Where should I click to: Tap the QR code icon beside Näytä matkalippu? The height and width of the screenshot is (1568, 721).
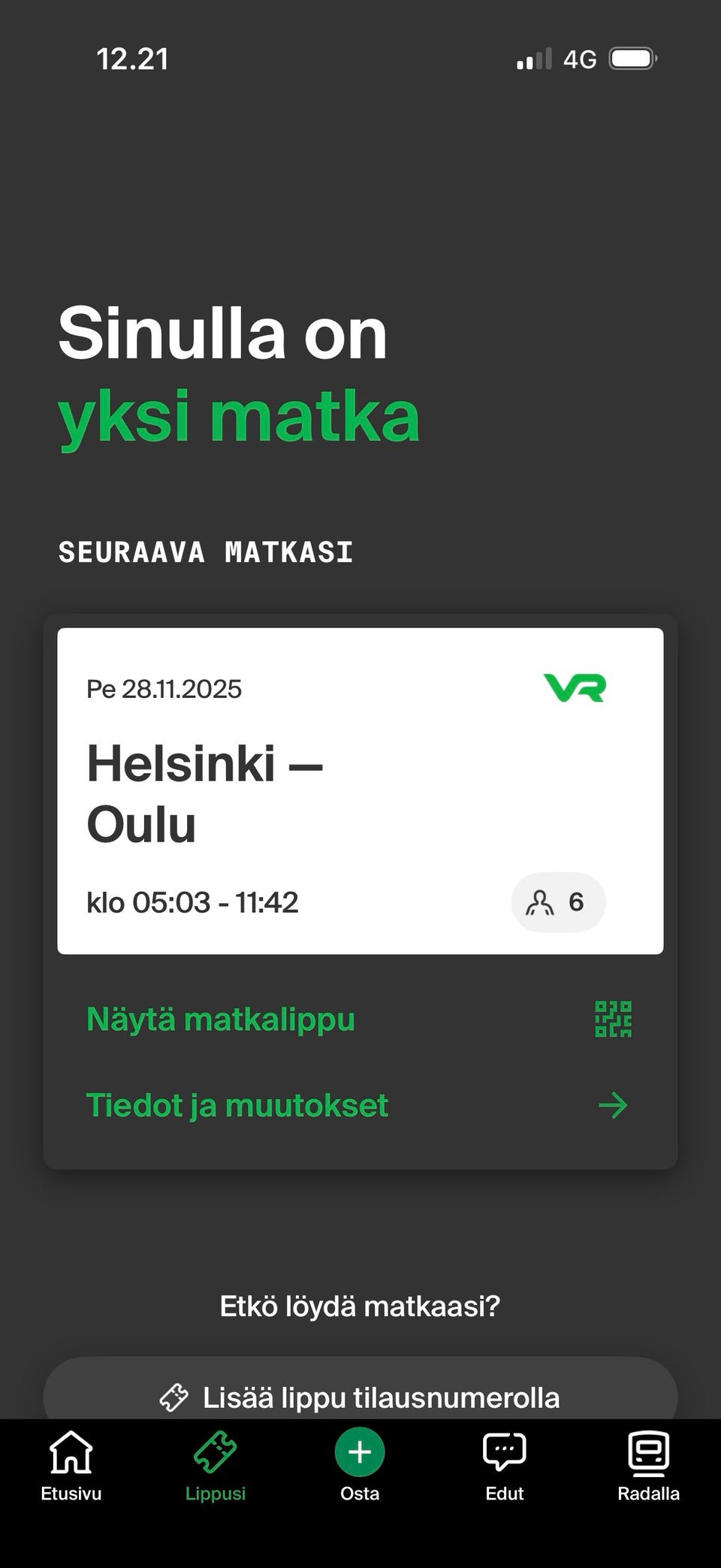click(x=614, y=1020)
